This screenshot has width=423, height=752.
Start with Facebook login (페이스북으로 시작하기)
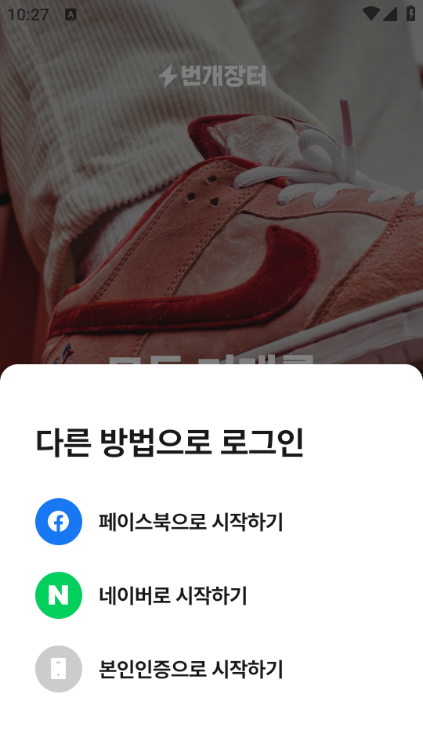click(x=211, y=521)
